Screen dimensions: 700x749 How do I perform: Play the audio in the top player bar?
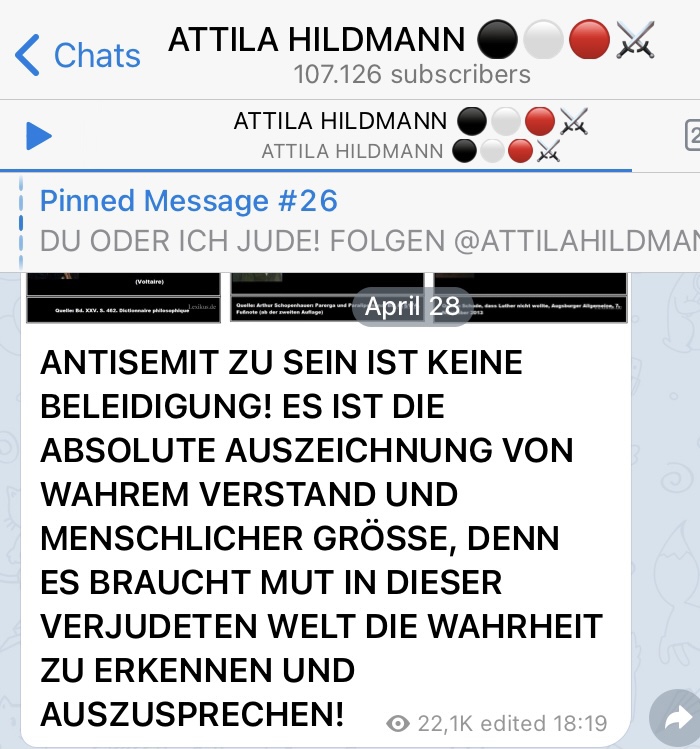(38, 135)
